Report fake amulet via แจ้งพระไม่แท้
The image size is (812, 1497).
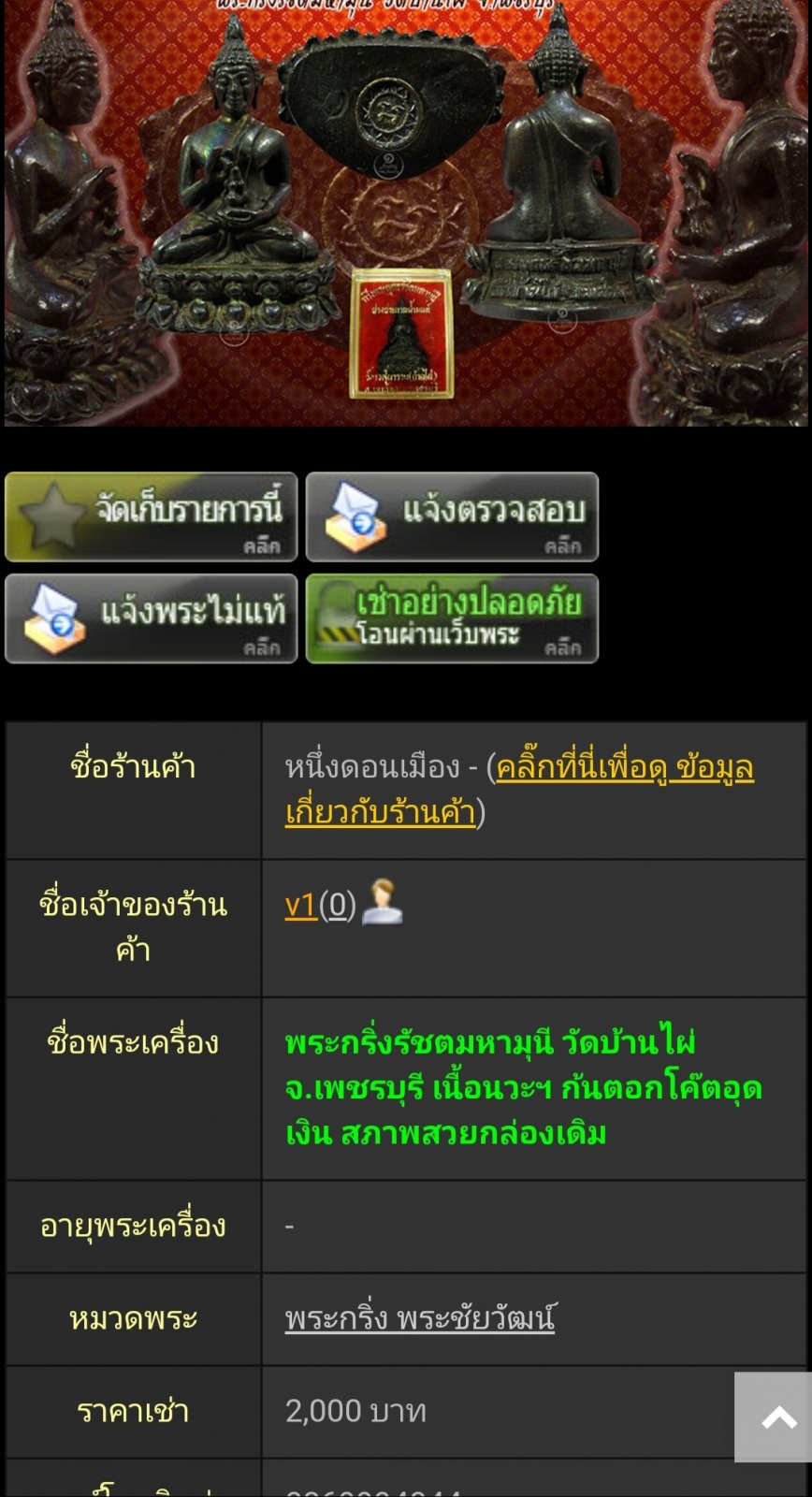[x=152, y=619]
